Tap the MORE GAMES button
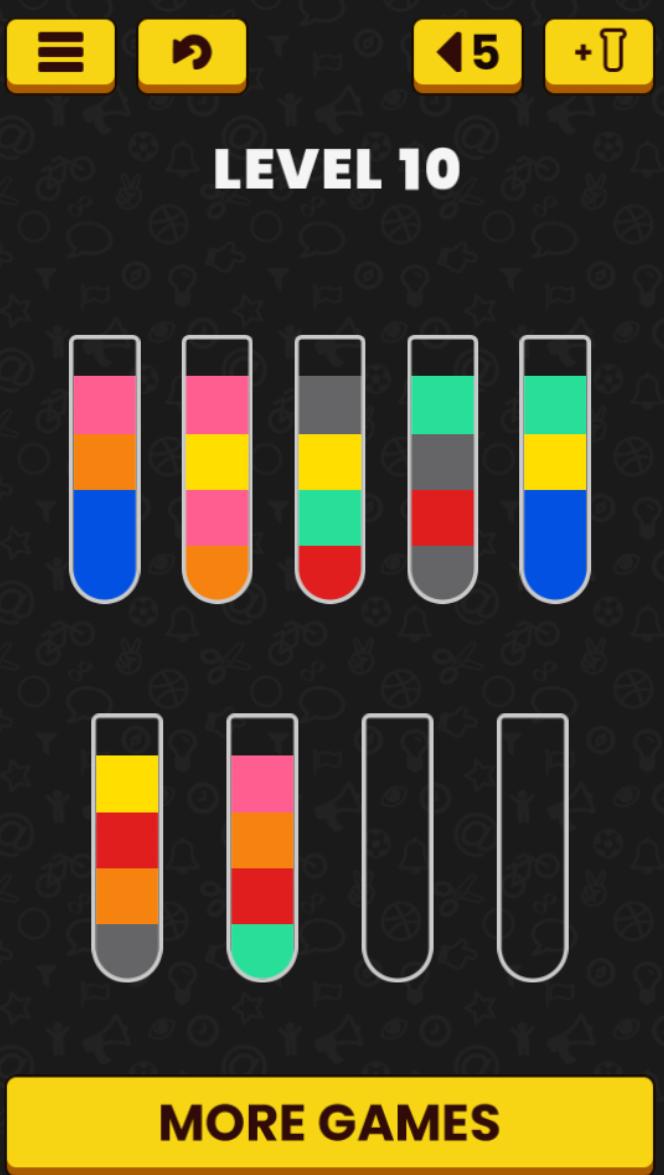The image size is (664, 1175). (330, 1122)
